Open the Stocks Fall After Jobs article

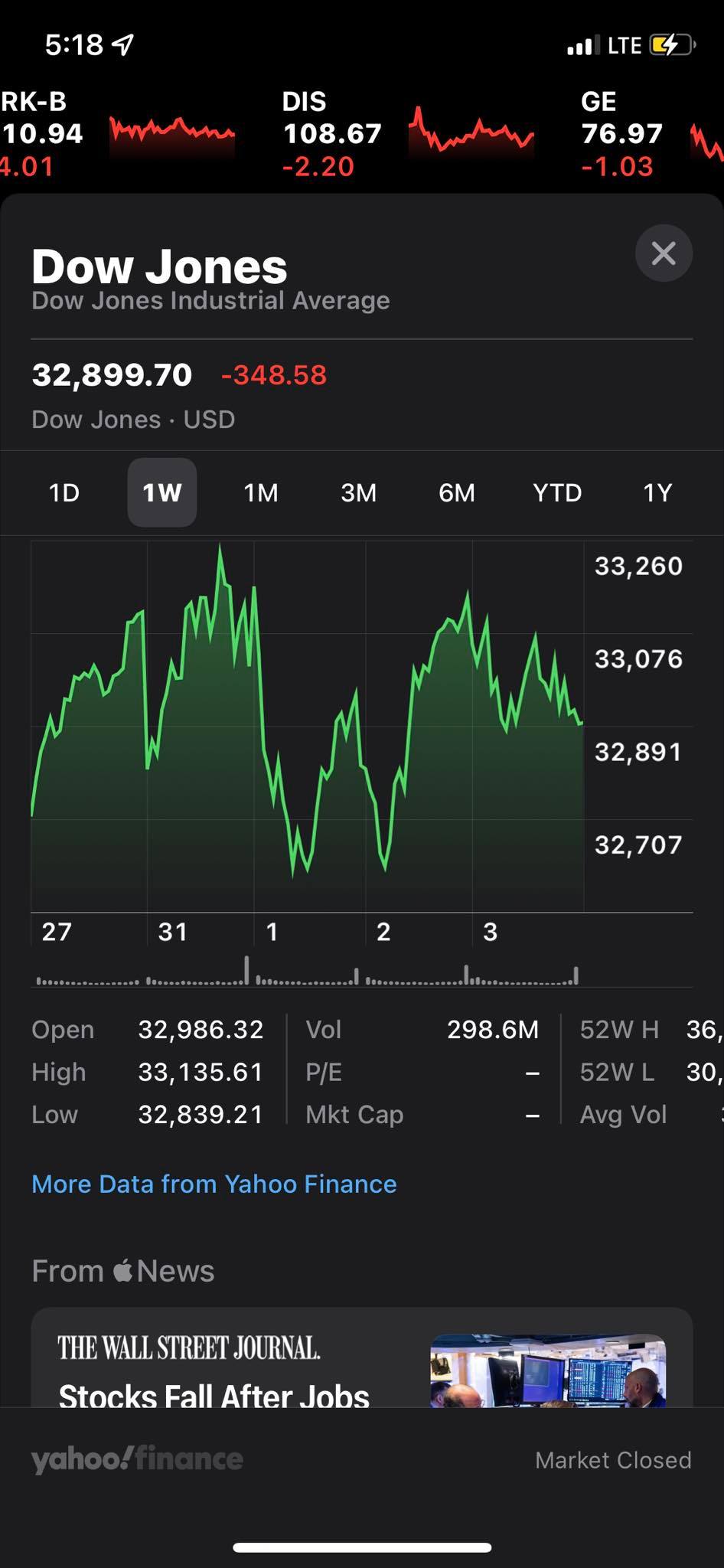[214, 1396]
